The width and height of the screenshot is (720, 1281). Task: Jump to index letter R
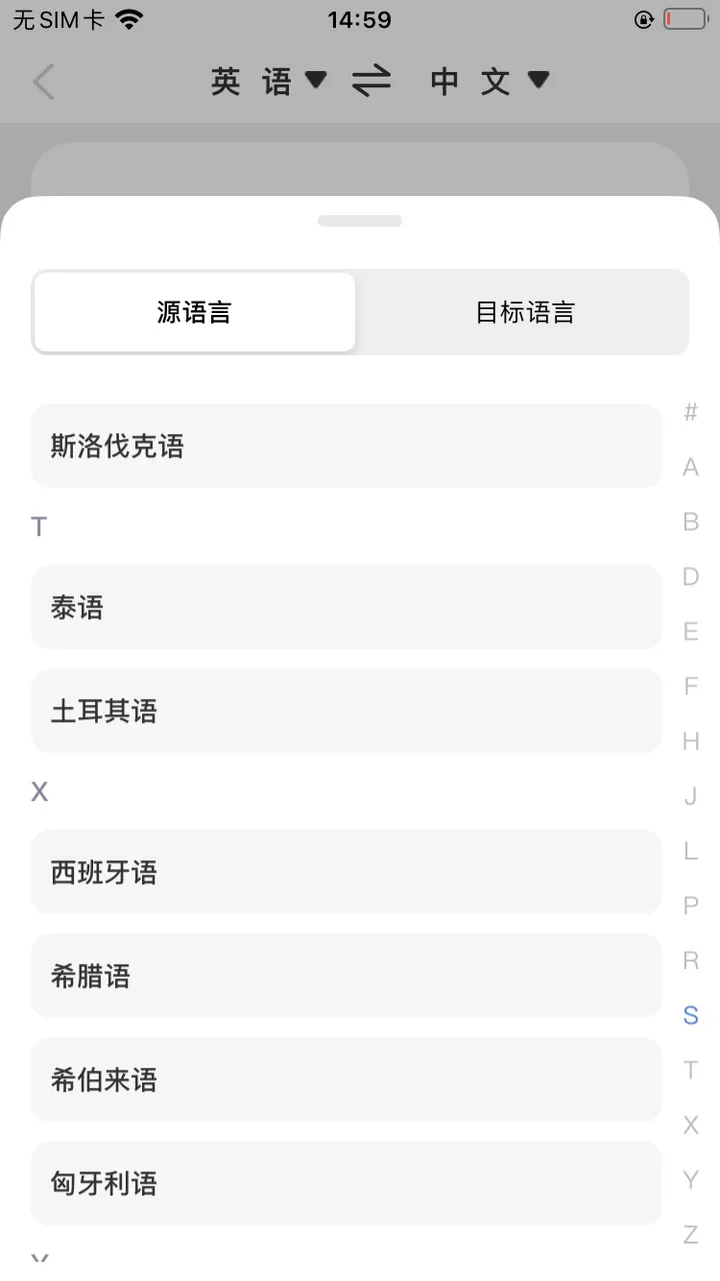[690, 961]
